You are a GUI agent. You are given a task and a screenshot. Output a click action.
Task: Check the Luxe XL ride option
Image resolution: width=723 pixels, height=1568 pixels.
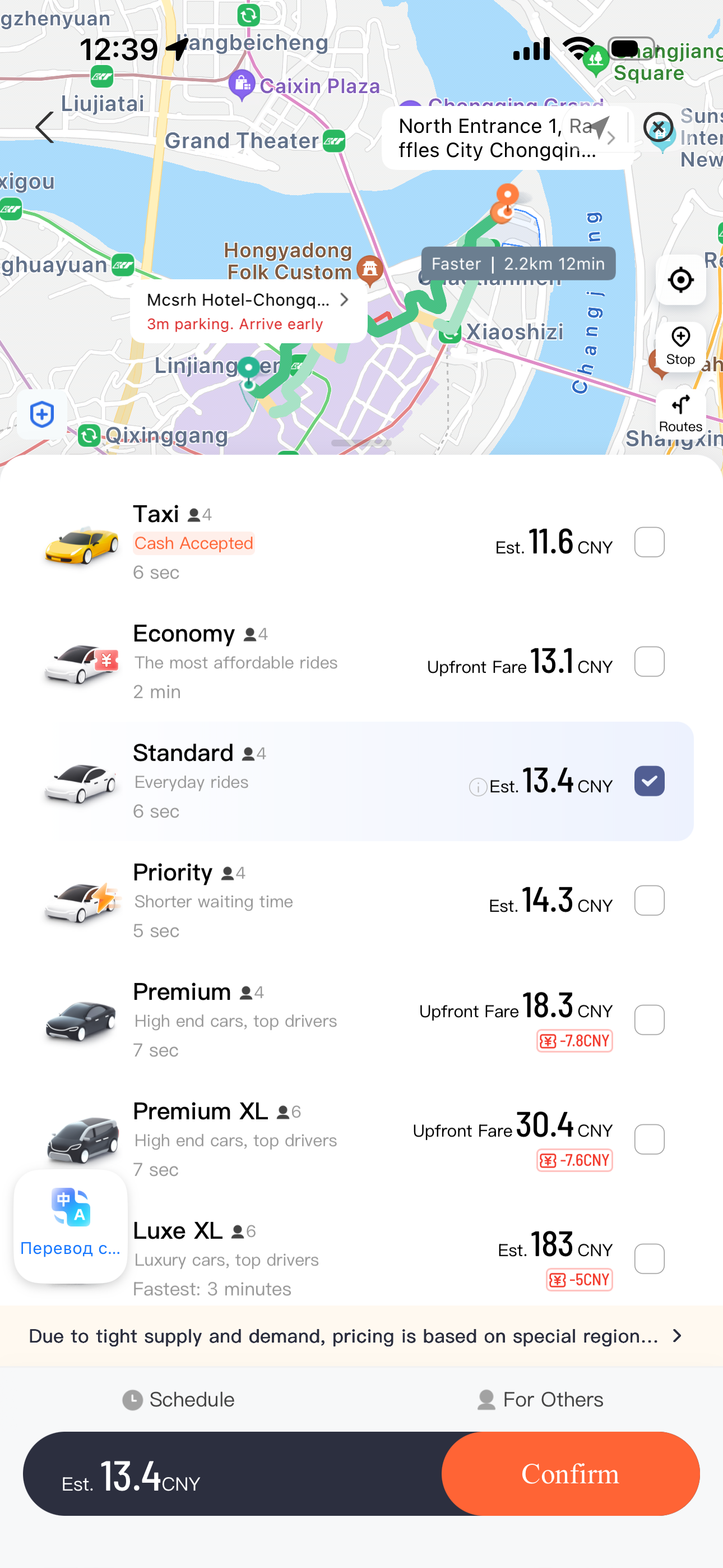pyautogui.click(x=649, y=1258)
